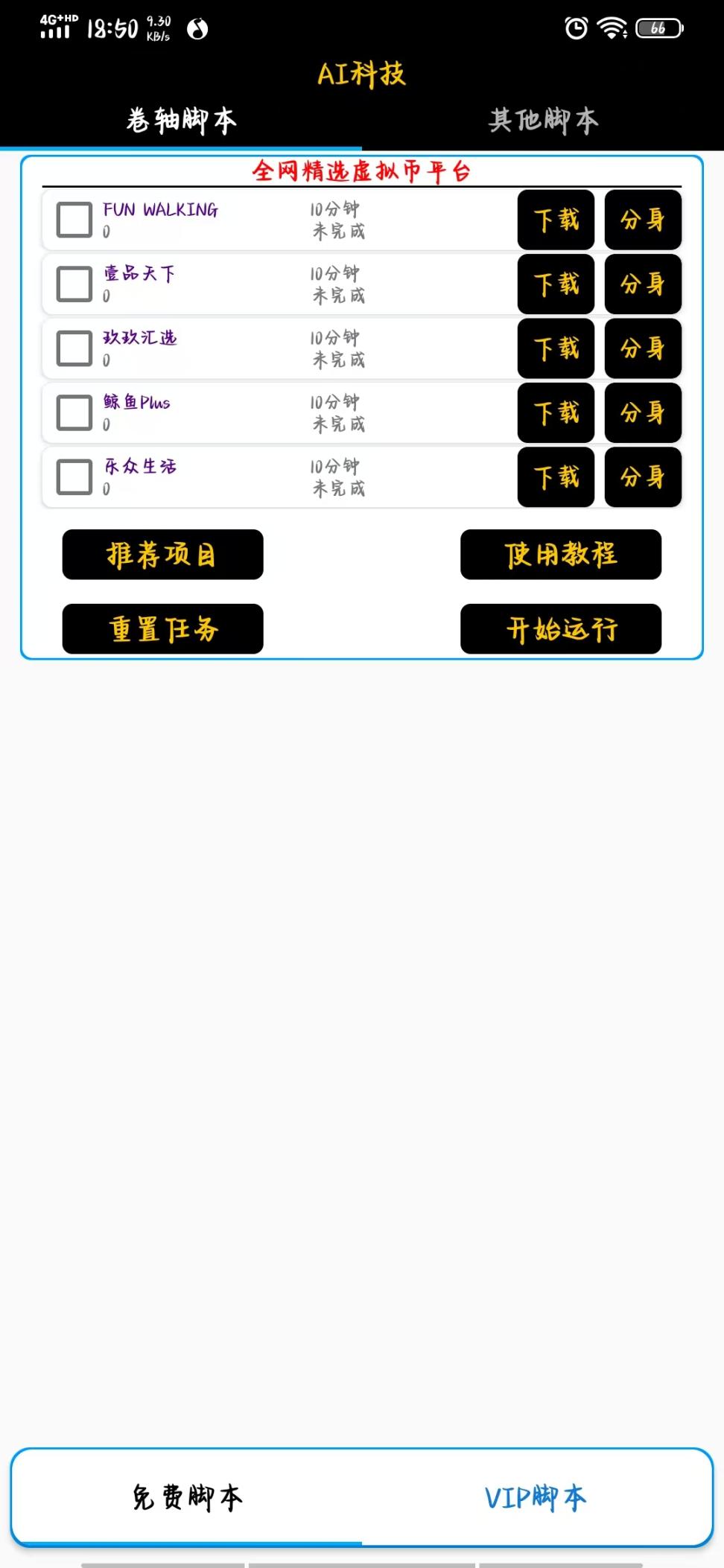
Task: Tap the alarm clock status bar icon
Action: click(577, 27)
